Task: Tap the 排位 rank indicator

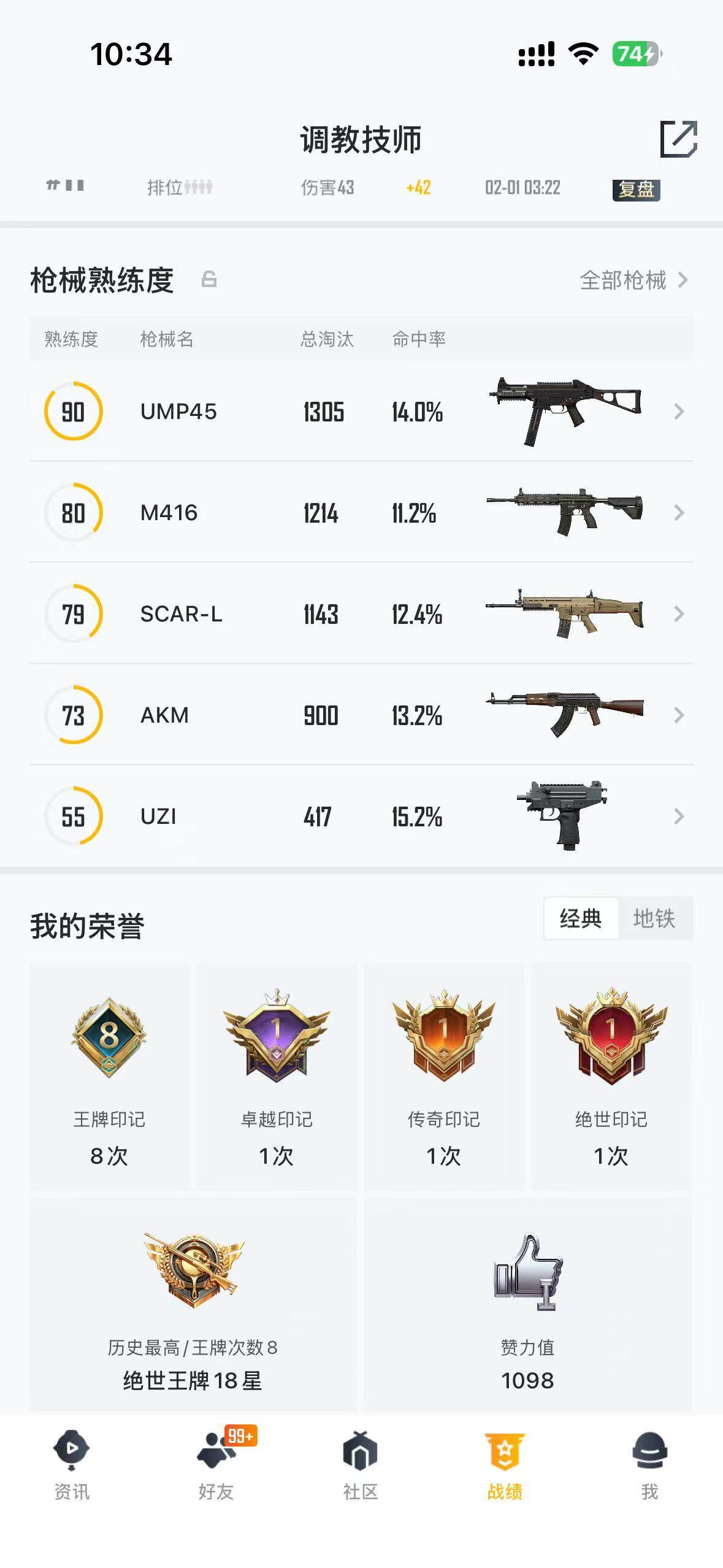Action: (180, 188)
